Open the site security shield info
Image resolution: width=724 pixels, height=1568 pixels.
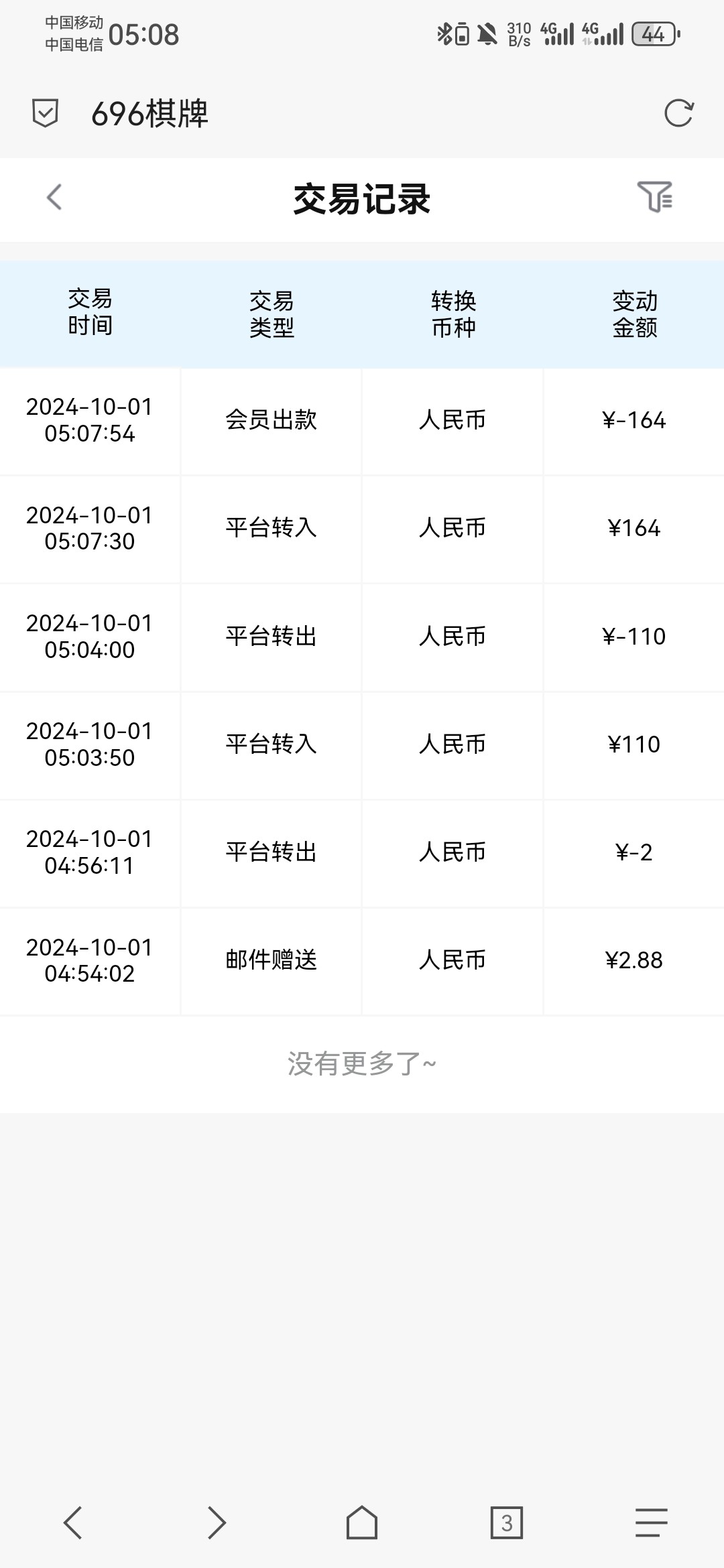(46, 113)
